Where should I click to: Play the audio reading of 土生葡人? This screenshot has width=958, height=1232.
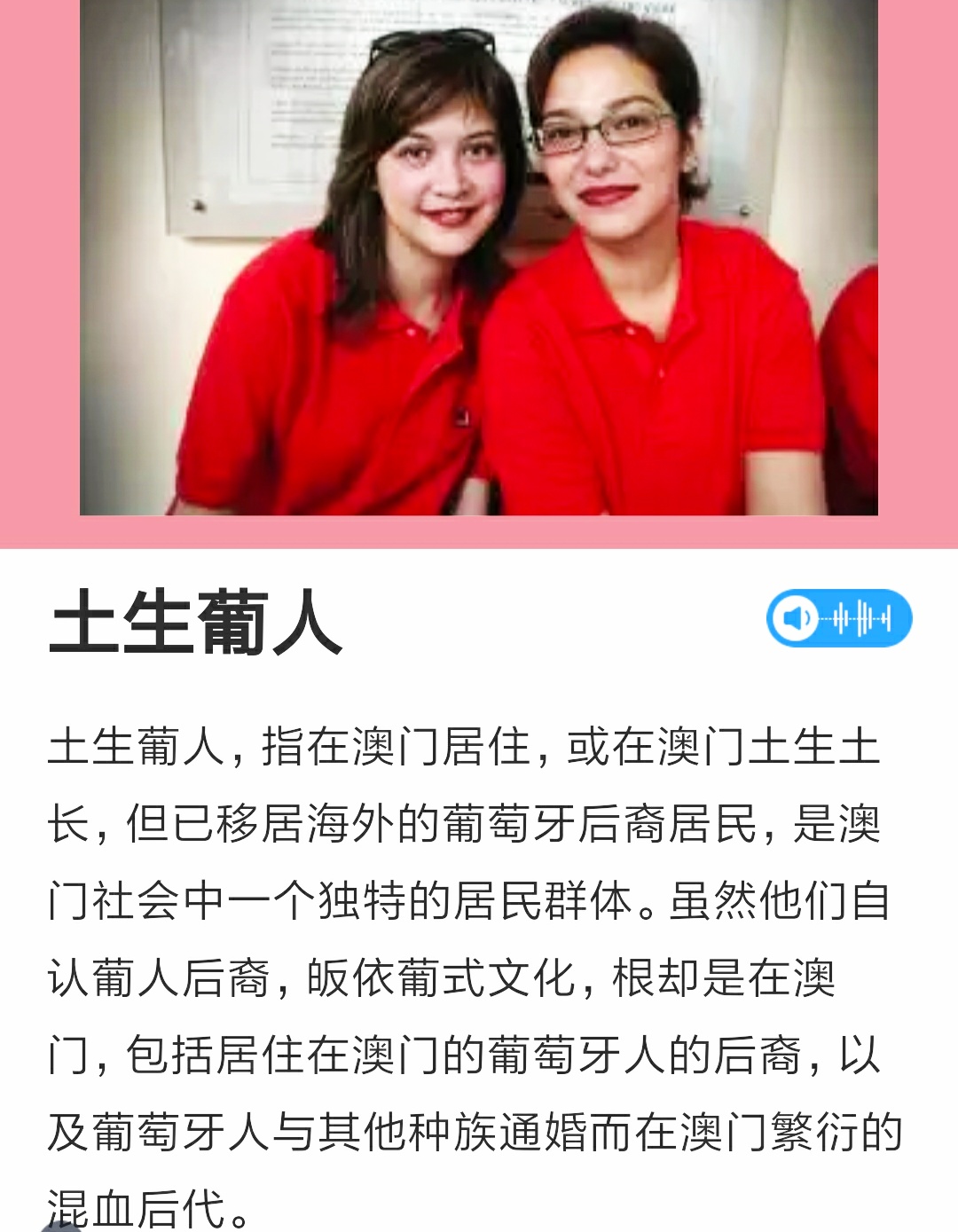(838, 618)
